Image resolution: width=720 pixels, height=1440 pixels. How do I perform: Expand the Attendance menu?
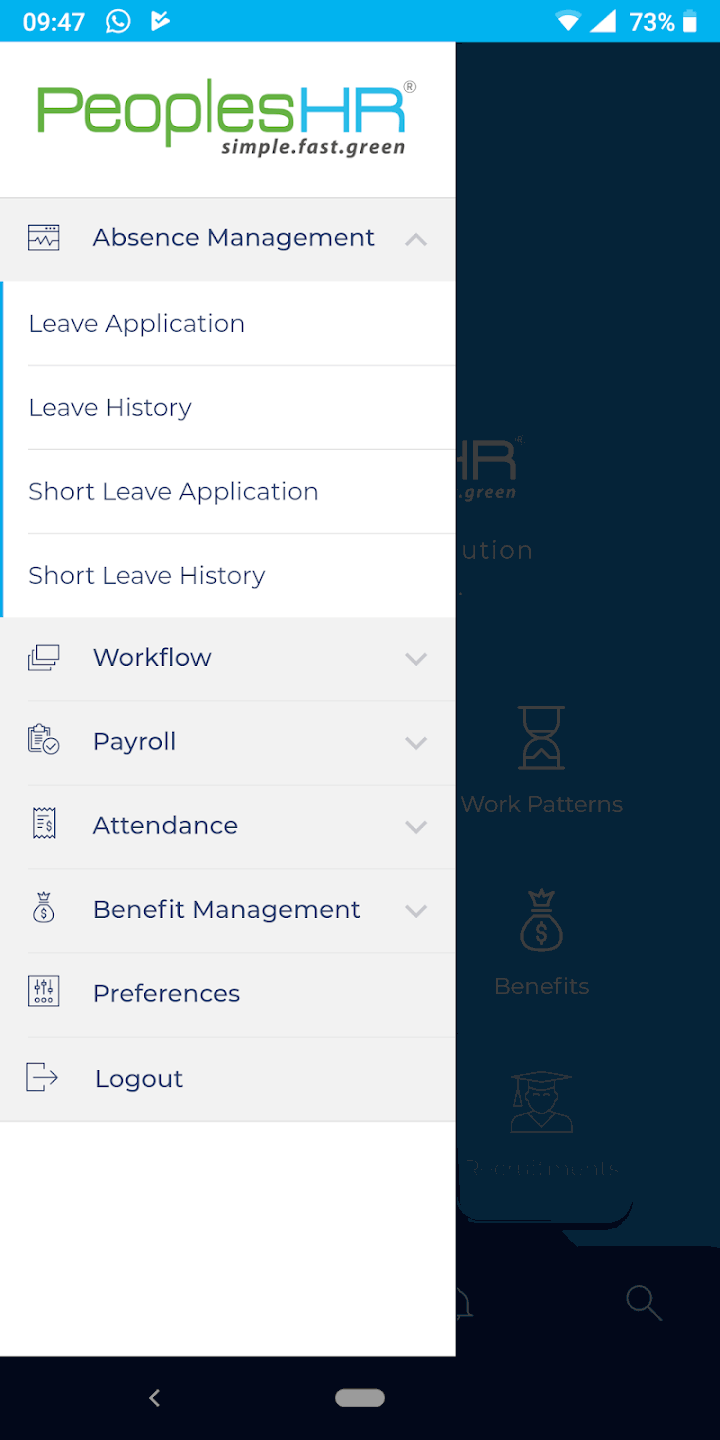point(416,826)
